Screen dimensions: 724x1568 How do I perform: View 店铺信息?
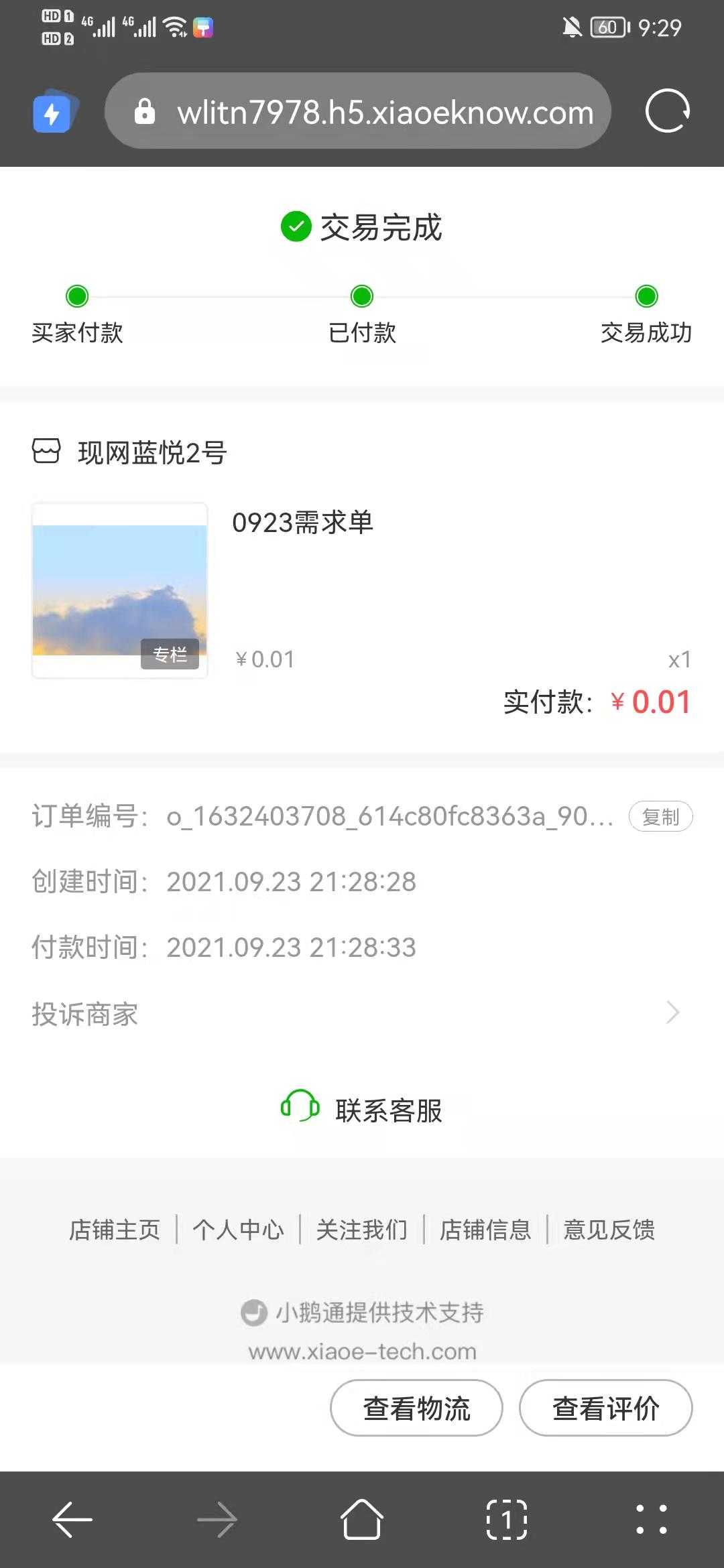pos(485,1230)
